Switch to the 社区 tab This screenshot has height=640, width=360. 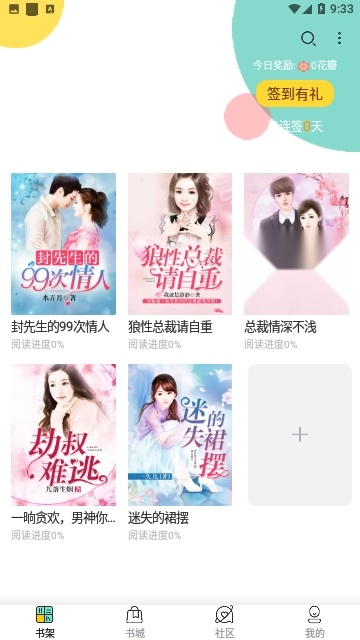224,622
